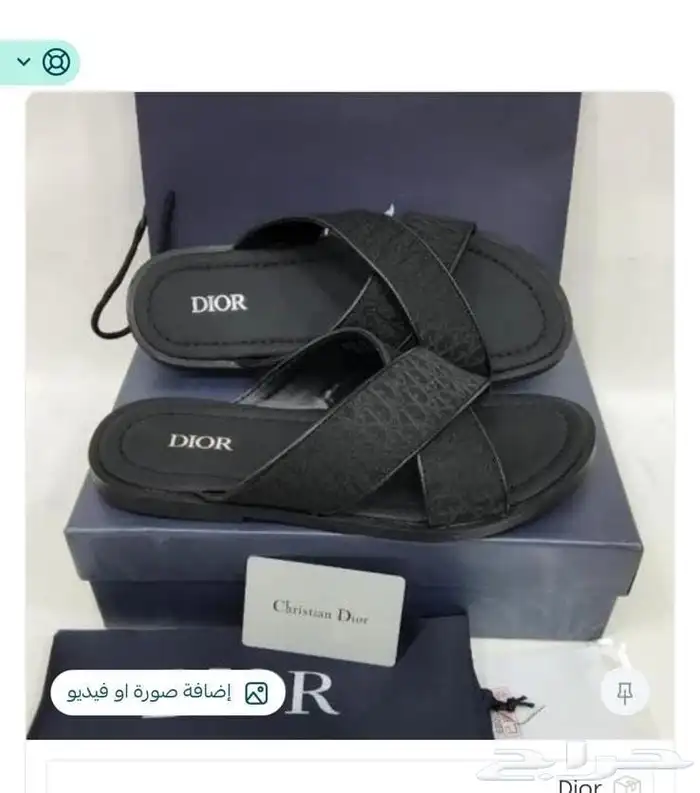Expand the dropdown chevron beside the lifebuoy

pyautogui.click(x=24, y=62)
